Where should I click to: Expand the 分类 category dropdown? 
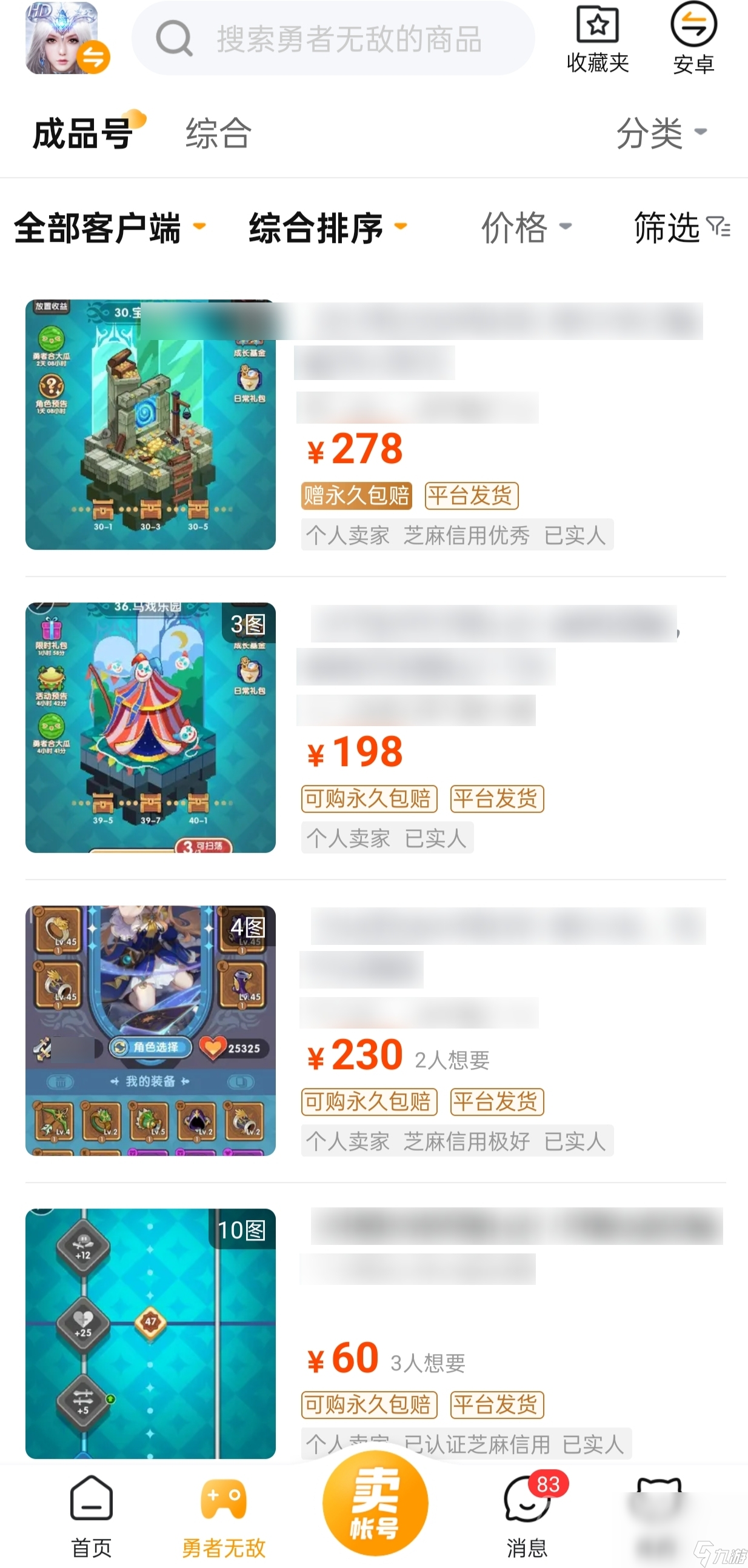660,133
